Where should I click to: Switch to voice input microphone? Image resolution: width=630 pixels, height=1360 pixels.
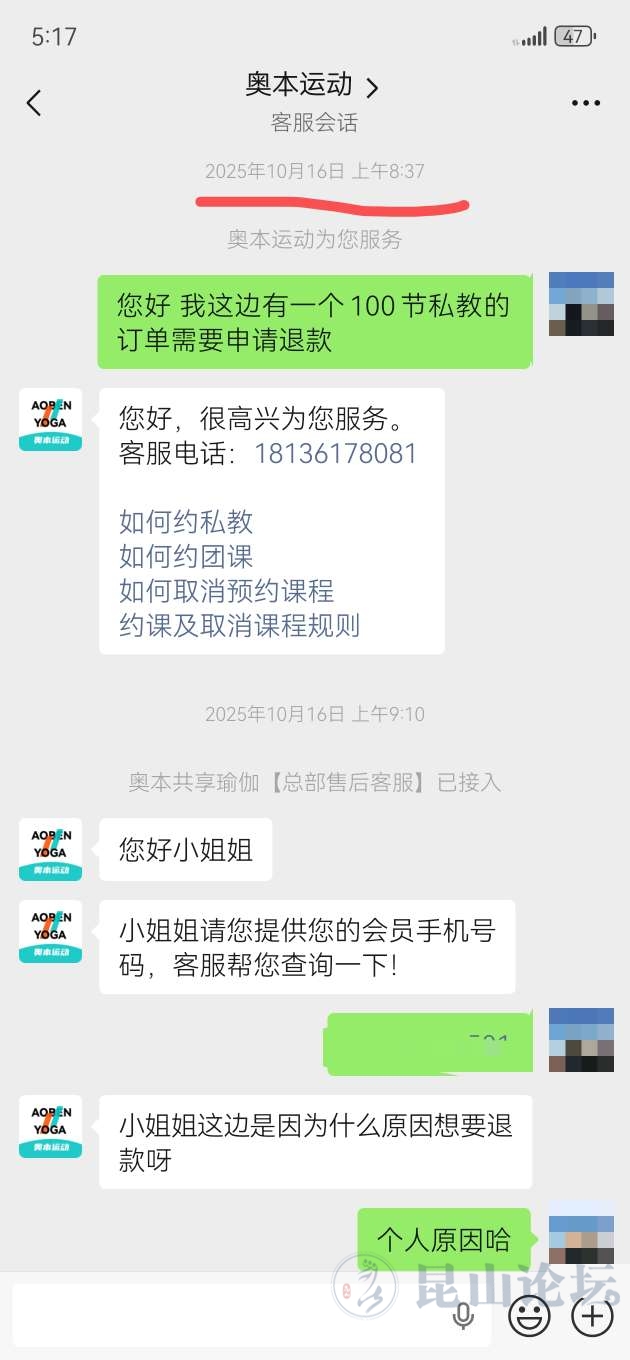(x=463, y=1316)
